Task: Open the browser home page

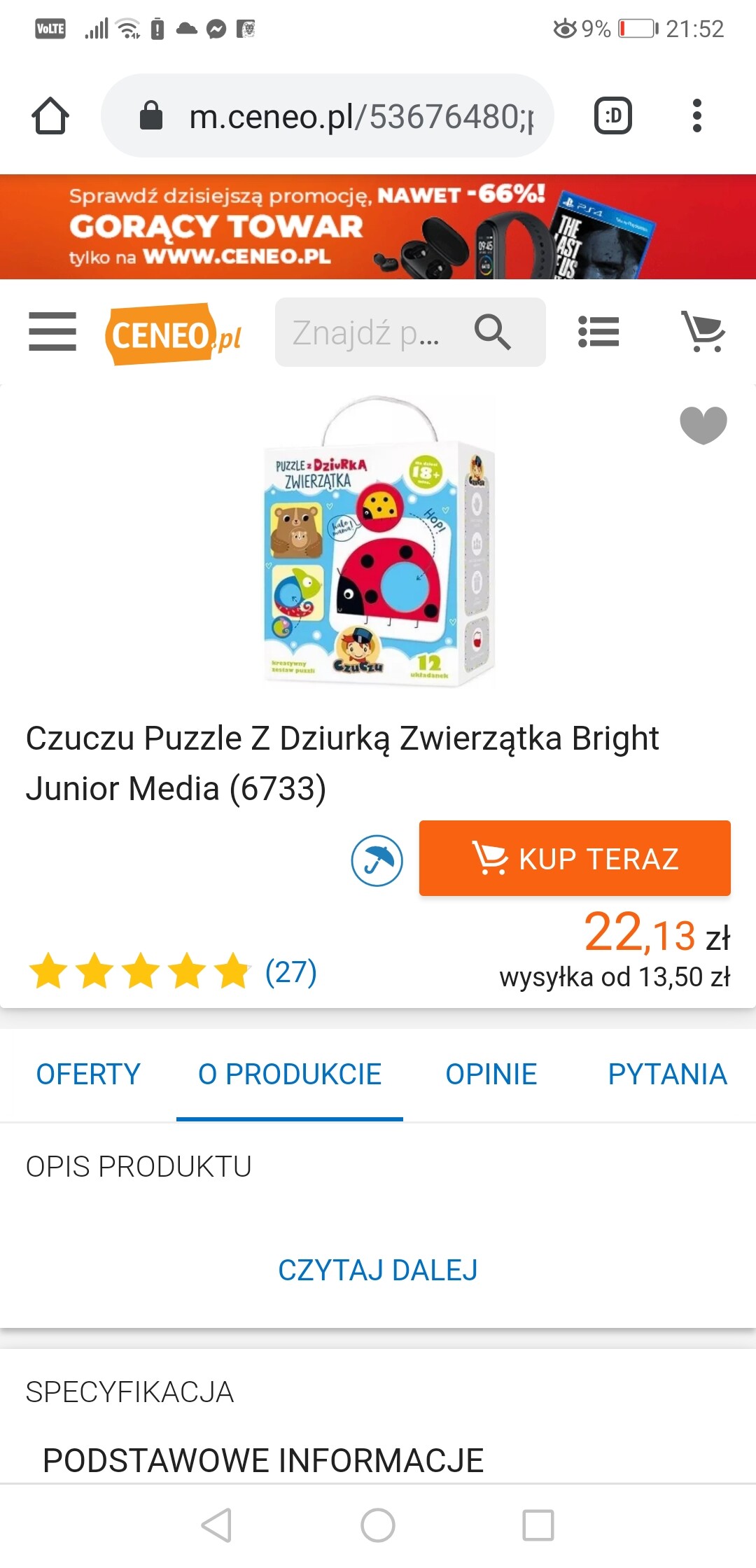Action: click(x=50, y=115)
